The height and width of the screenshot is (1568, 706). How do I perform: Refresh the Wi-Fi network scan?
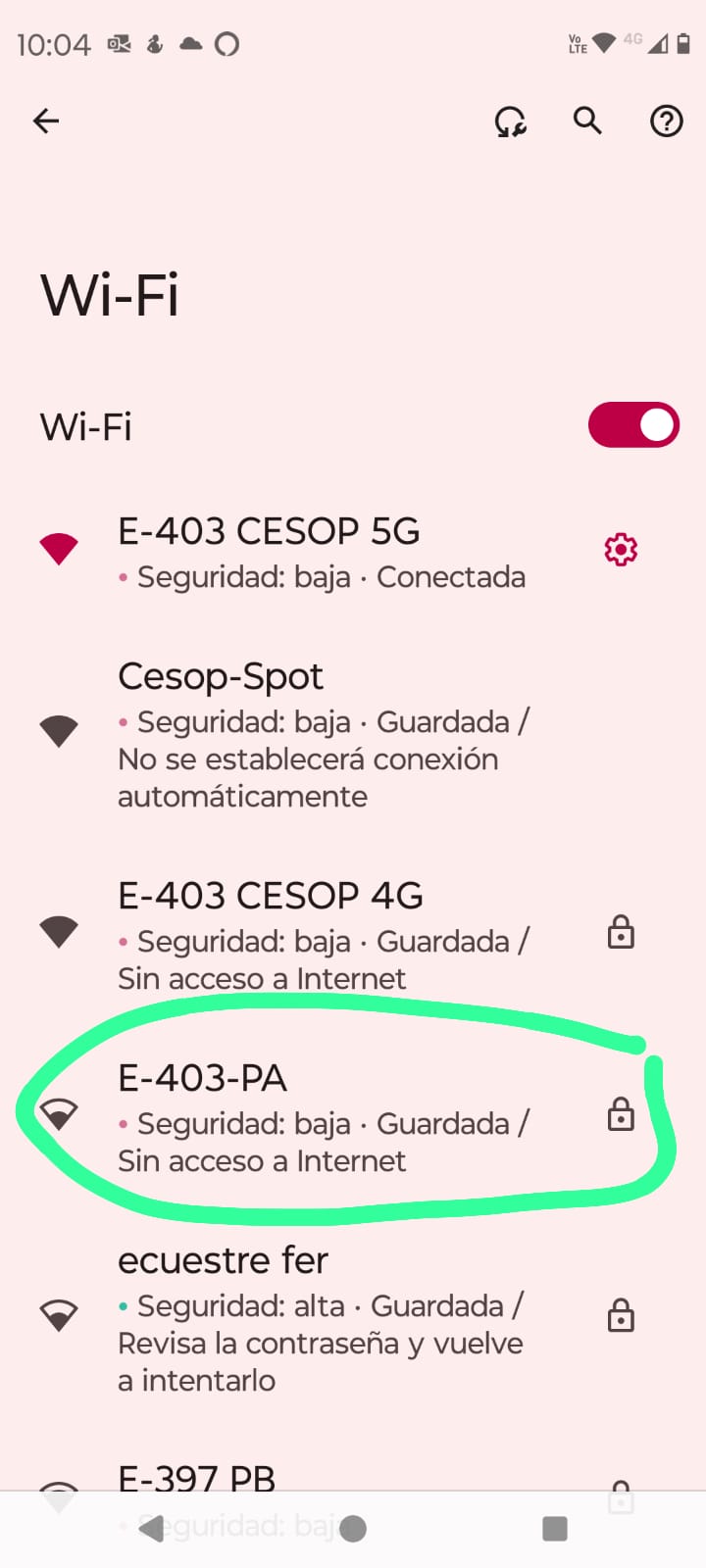pyautogui.click(x=510, y=122)
